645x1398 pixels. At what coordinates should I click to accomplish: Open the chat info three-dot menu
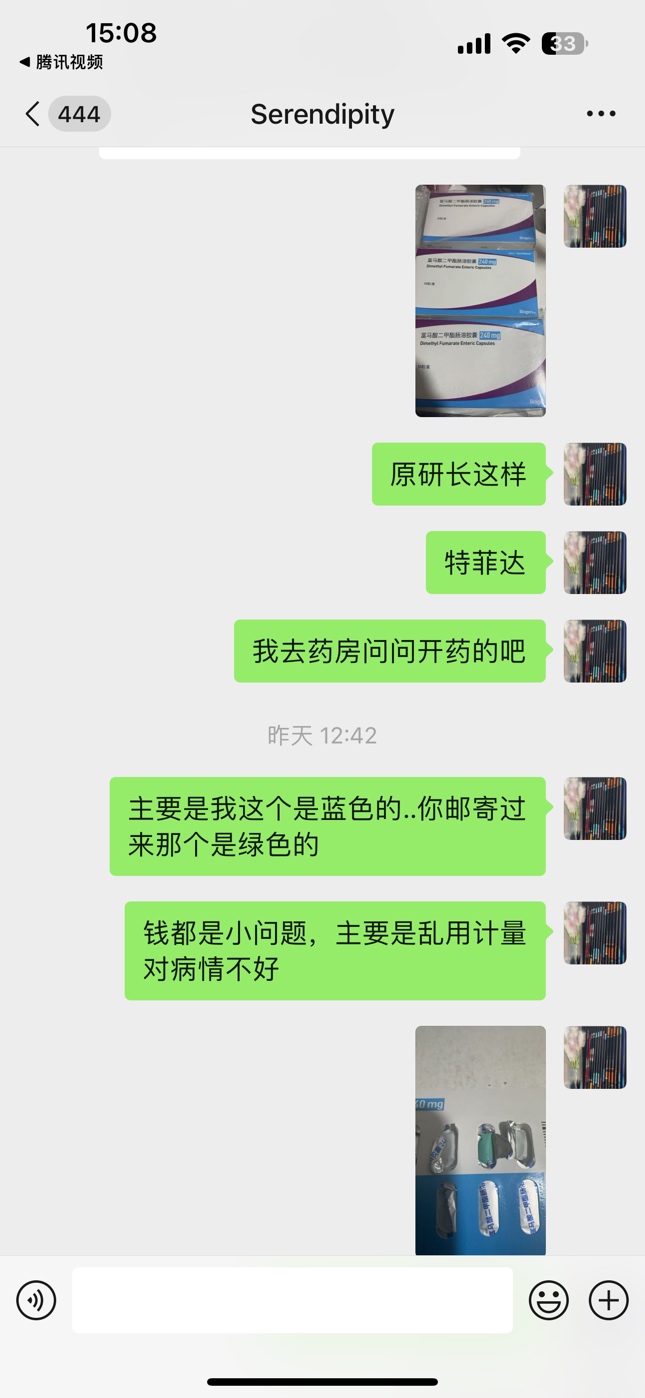[x=601, y=114]
